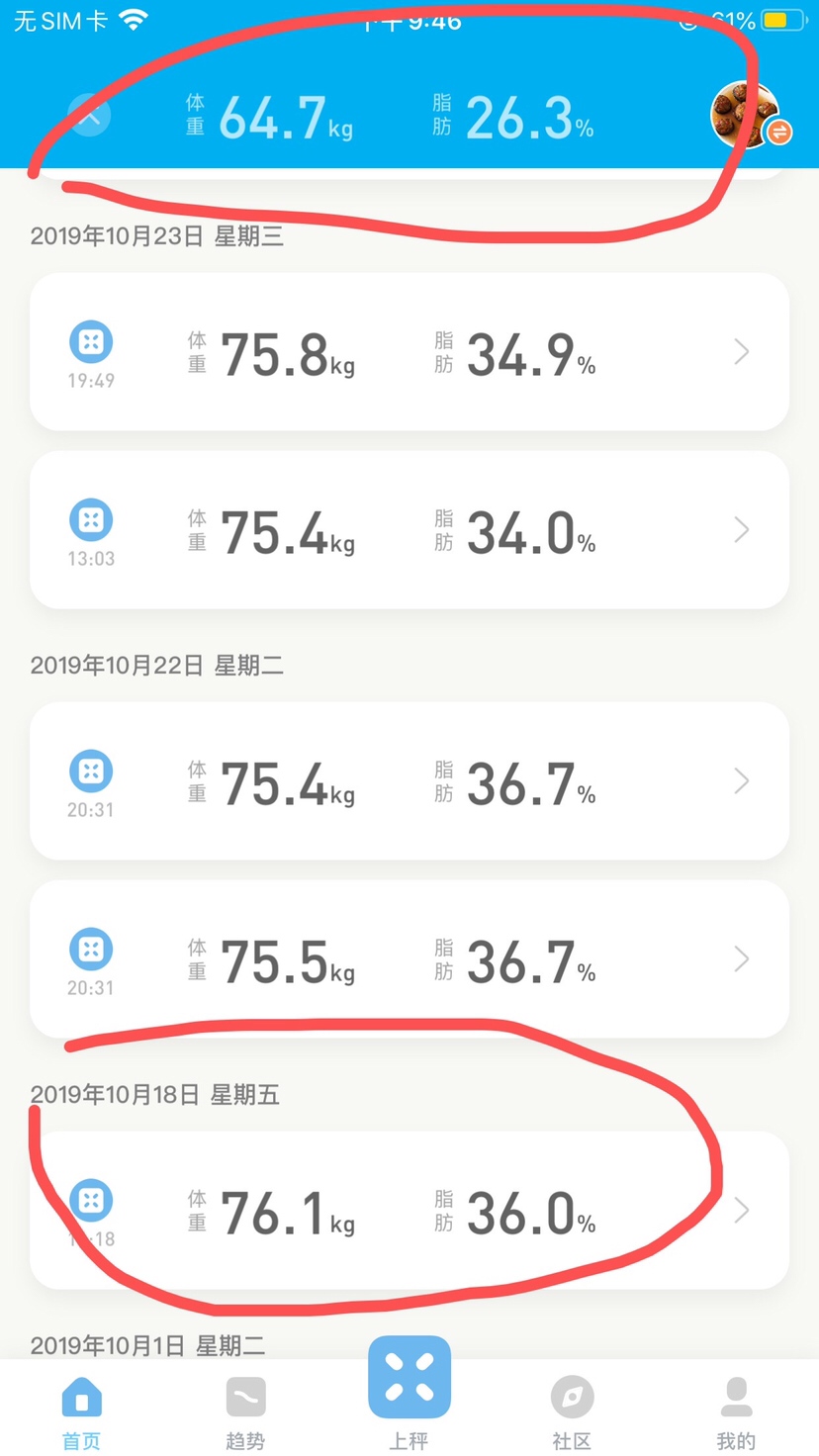View the 75.4kg record with 36.7% fat

click(x=409, y=781)
